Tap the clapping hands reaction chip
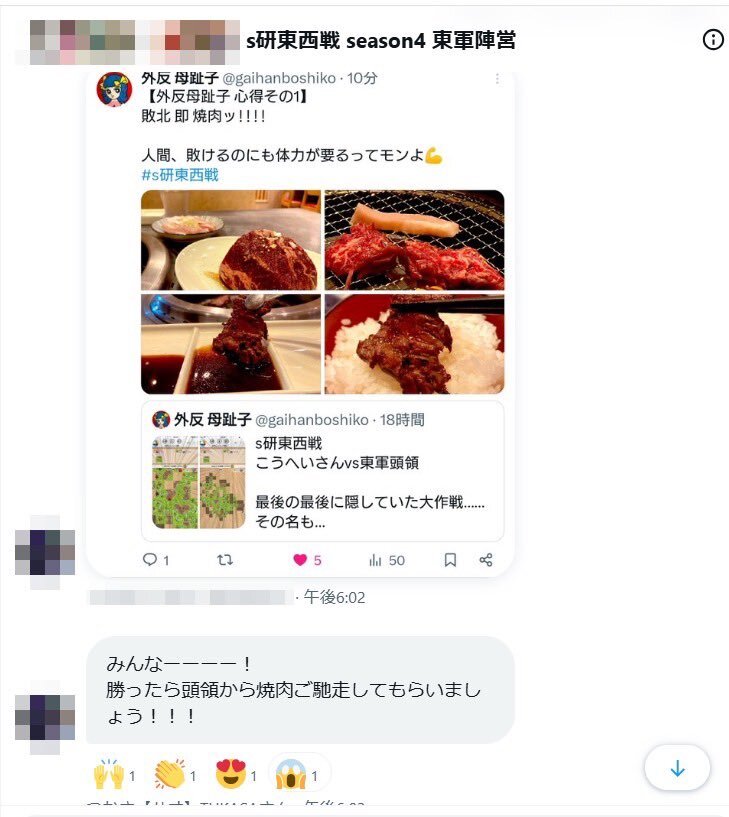Image resolution: width=729 pixels, height=817 pixels. point(175,774)
